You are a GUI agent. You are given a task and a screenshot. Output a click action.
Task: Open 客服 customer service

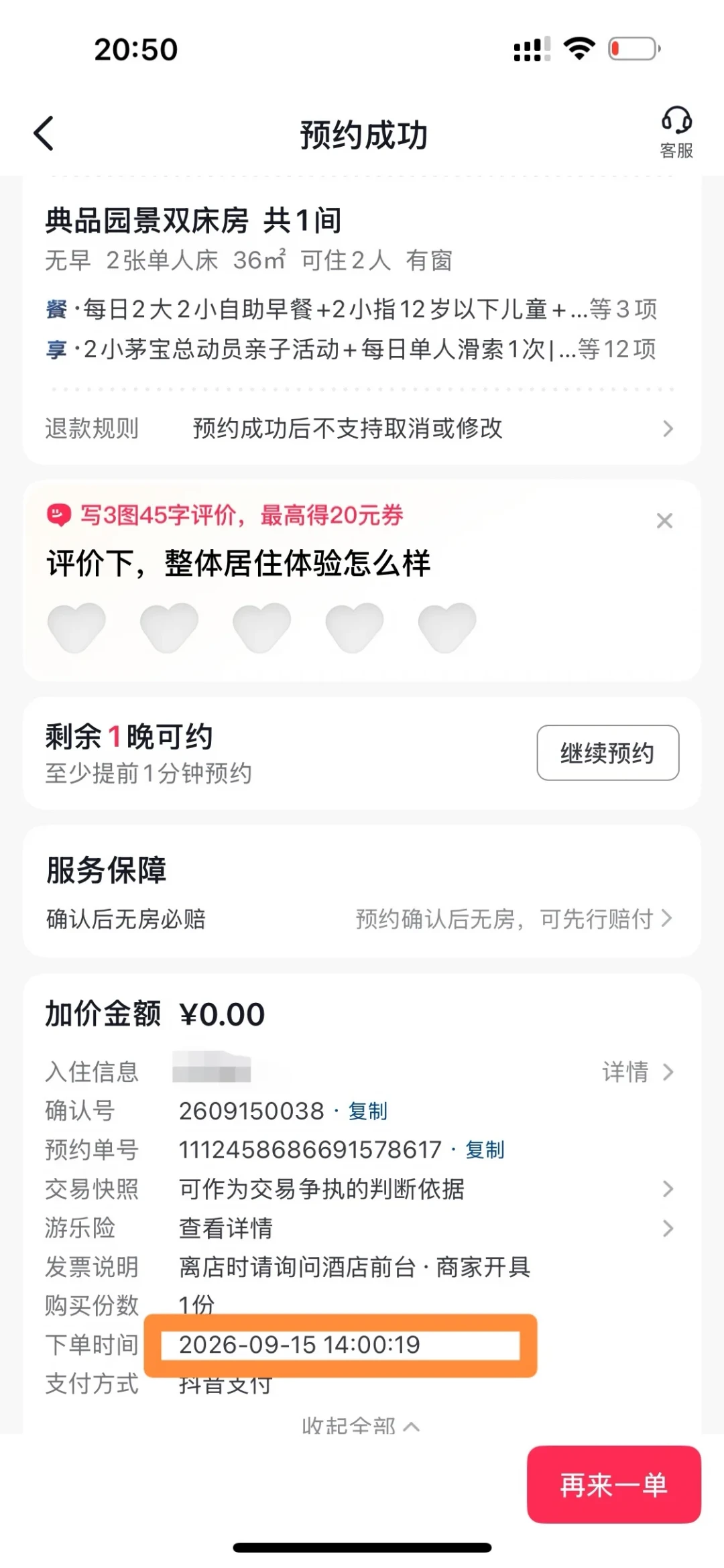(x=676, y=133)
